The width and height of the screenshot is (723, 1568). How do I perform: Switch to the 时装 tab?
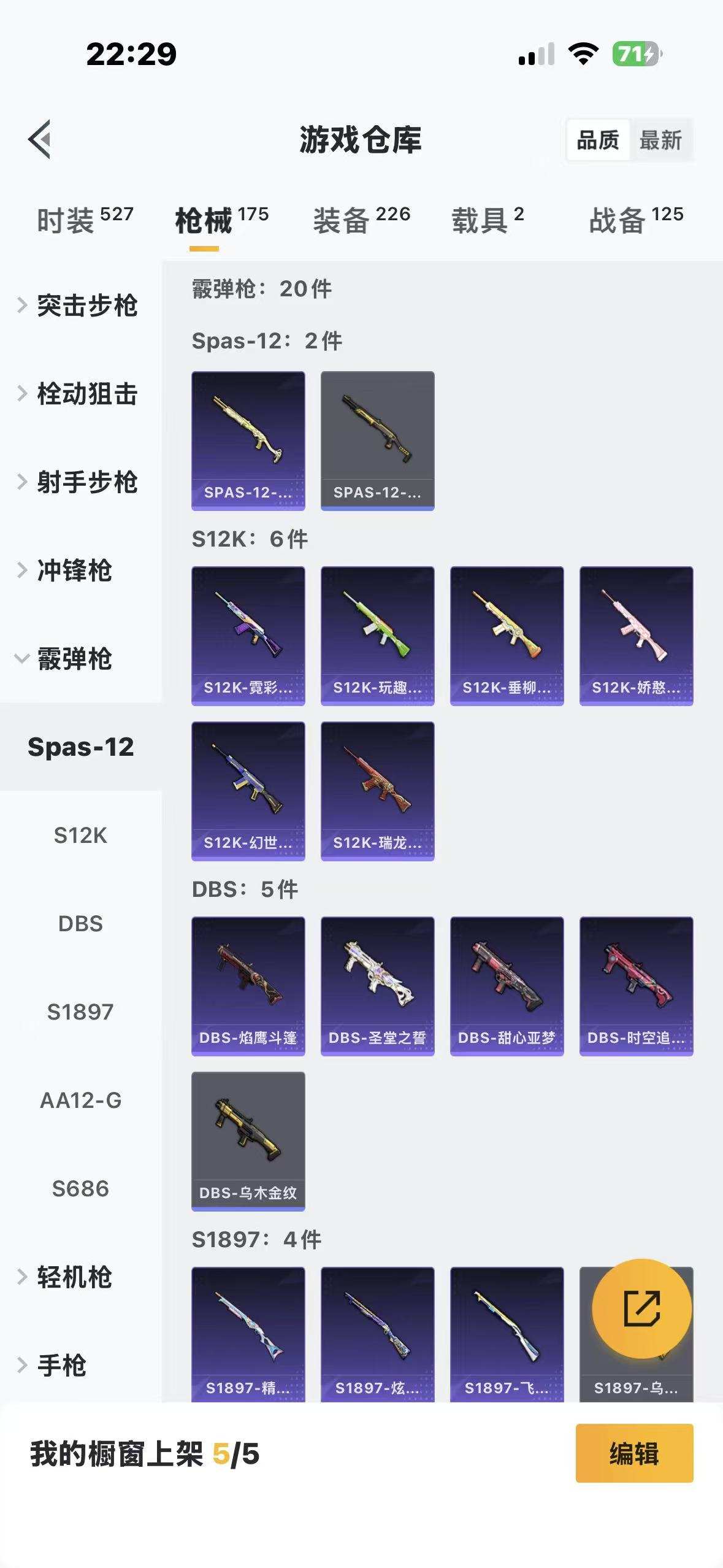coord(85,220)
